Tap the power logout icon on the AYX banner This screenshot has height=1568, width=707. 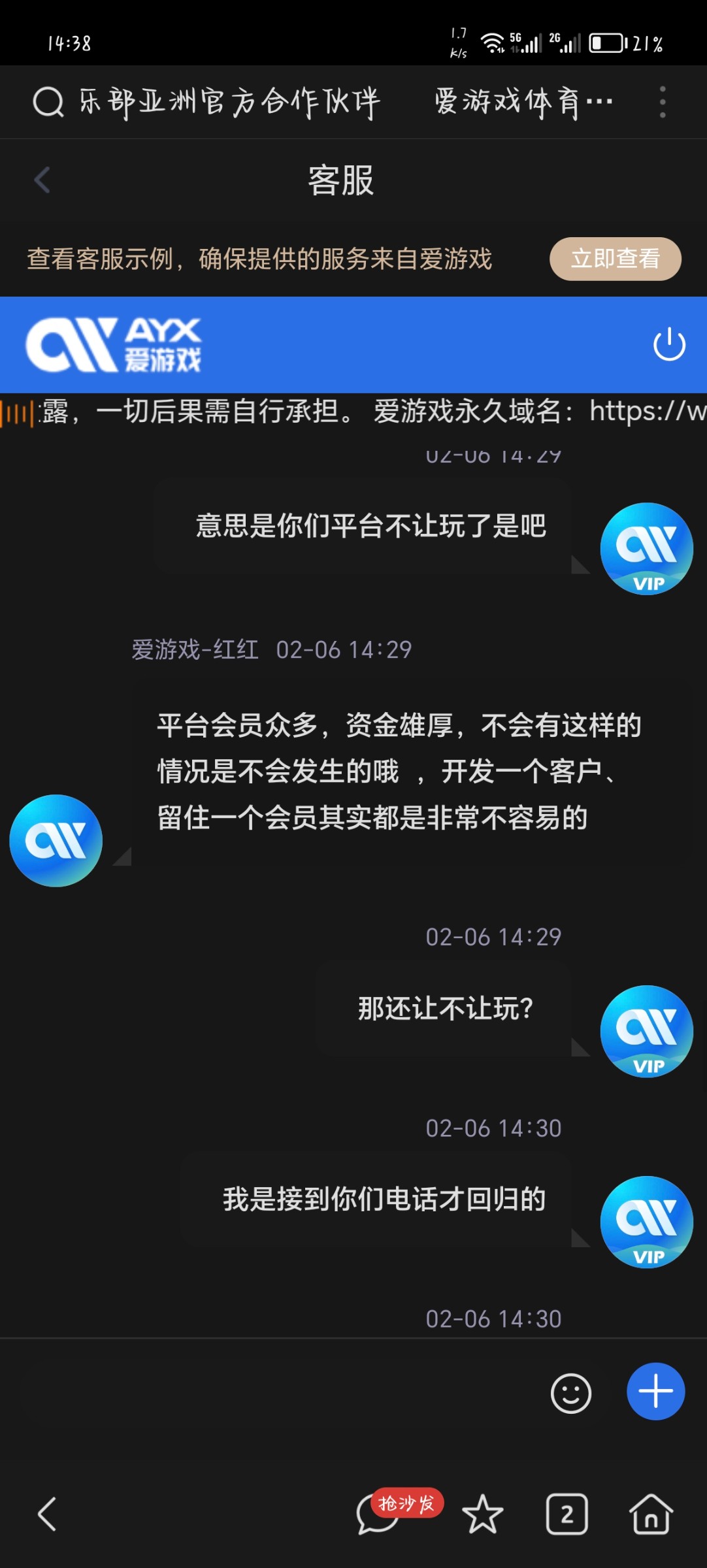669,344
